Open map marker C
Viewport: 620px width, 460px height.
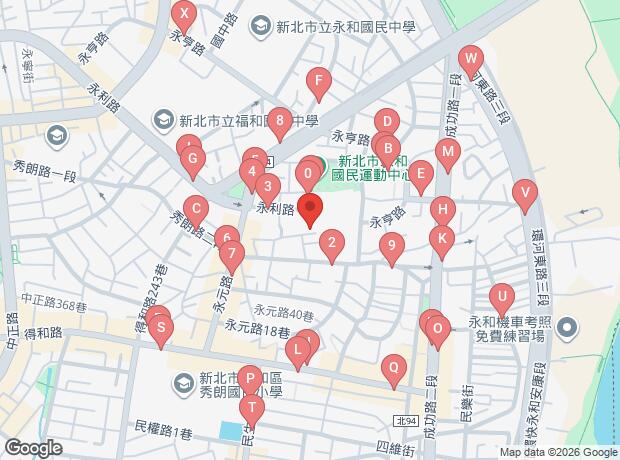197,211
